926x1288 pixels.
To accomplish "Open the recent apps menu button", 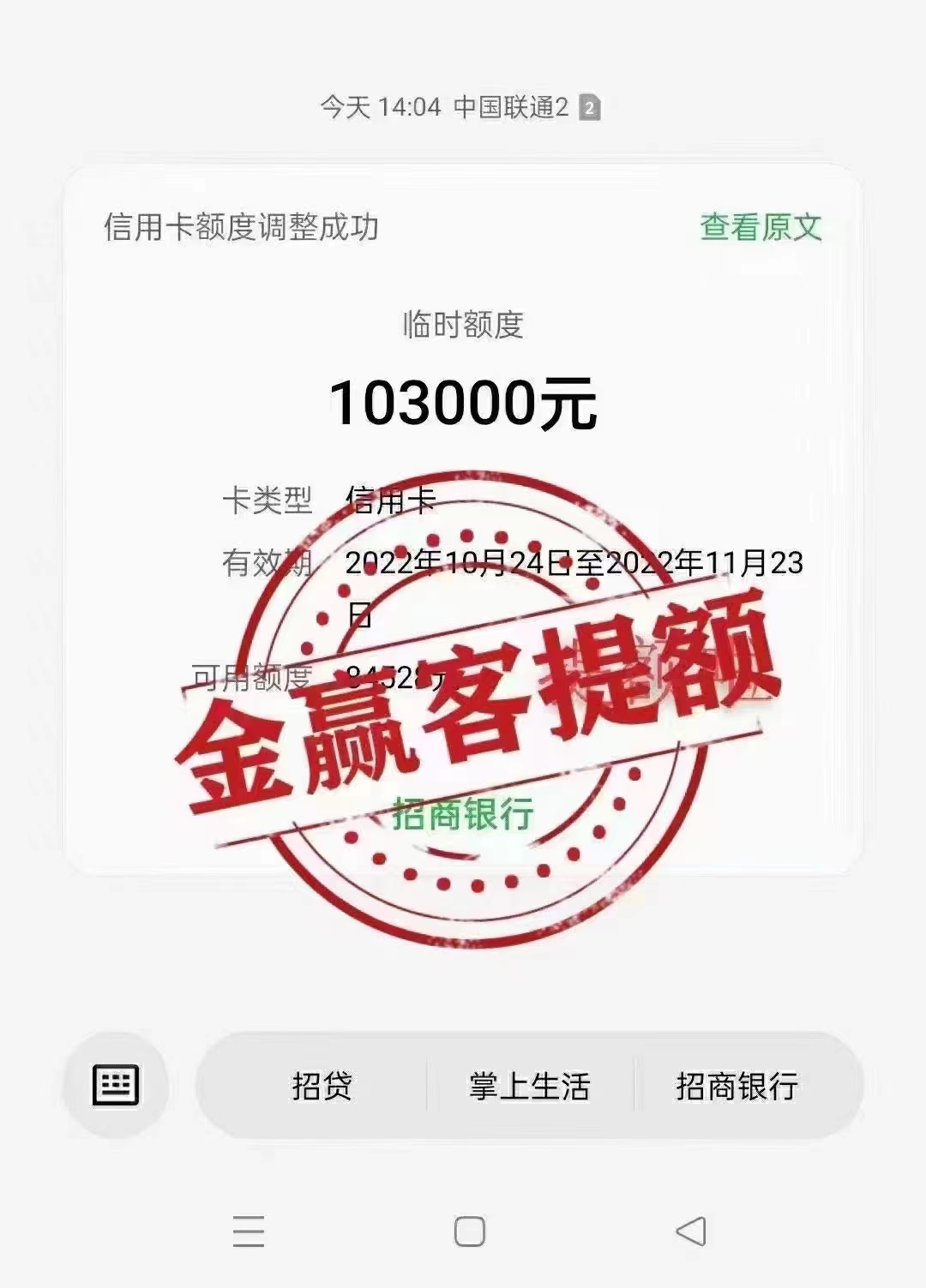I will (x=249, y=1231).
